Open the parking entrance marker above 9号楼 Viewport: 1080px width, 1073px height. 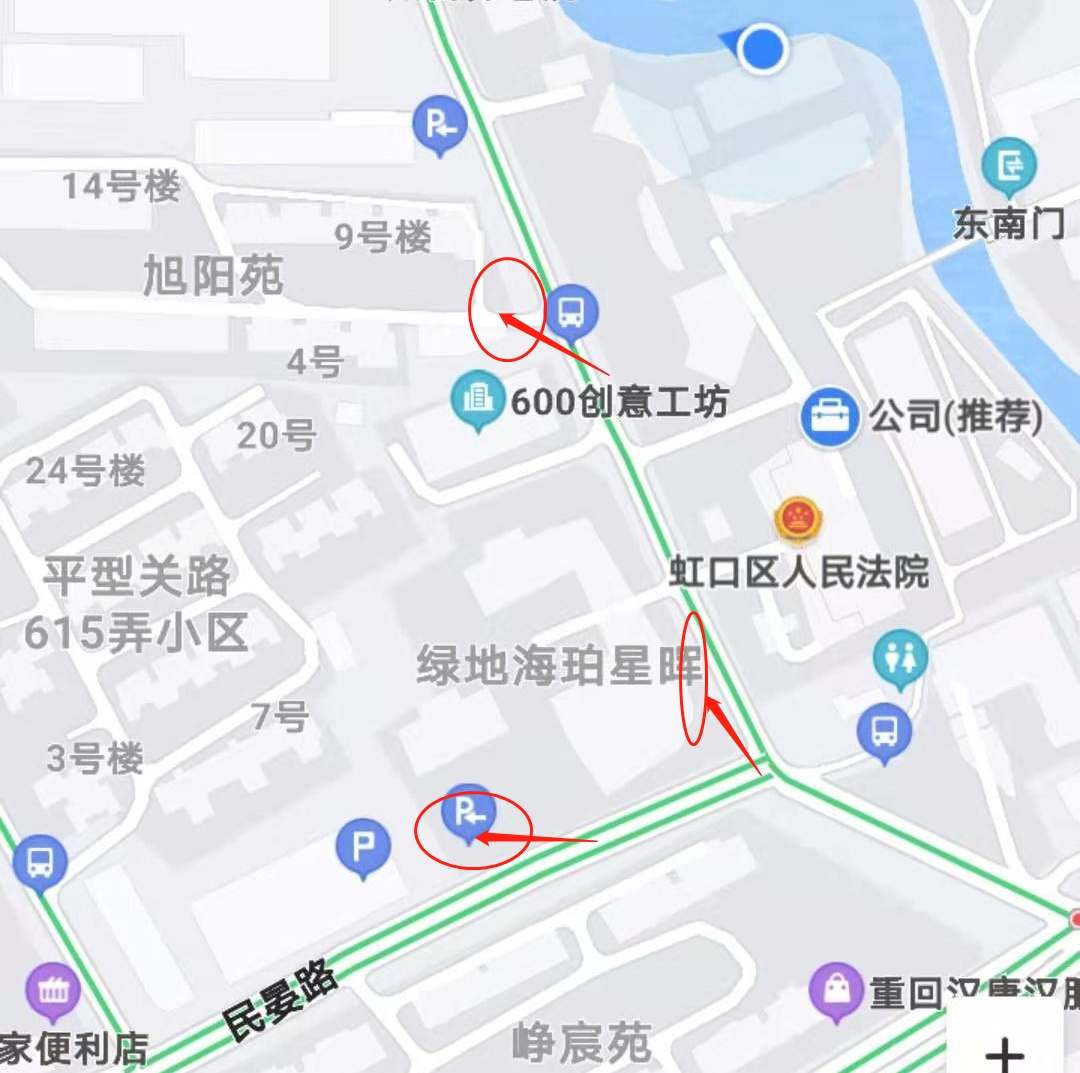[x=440, y=125]
